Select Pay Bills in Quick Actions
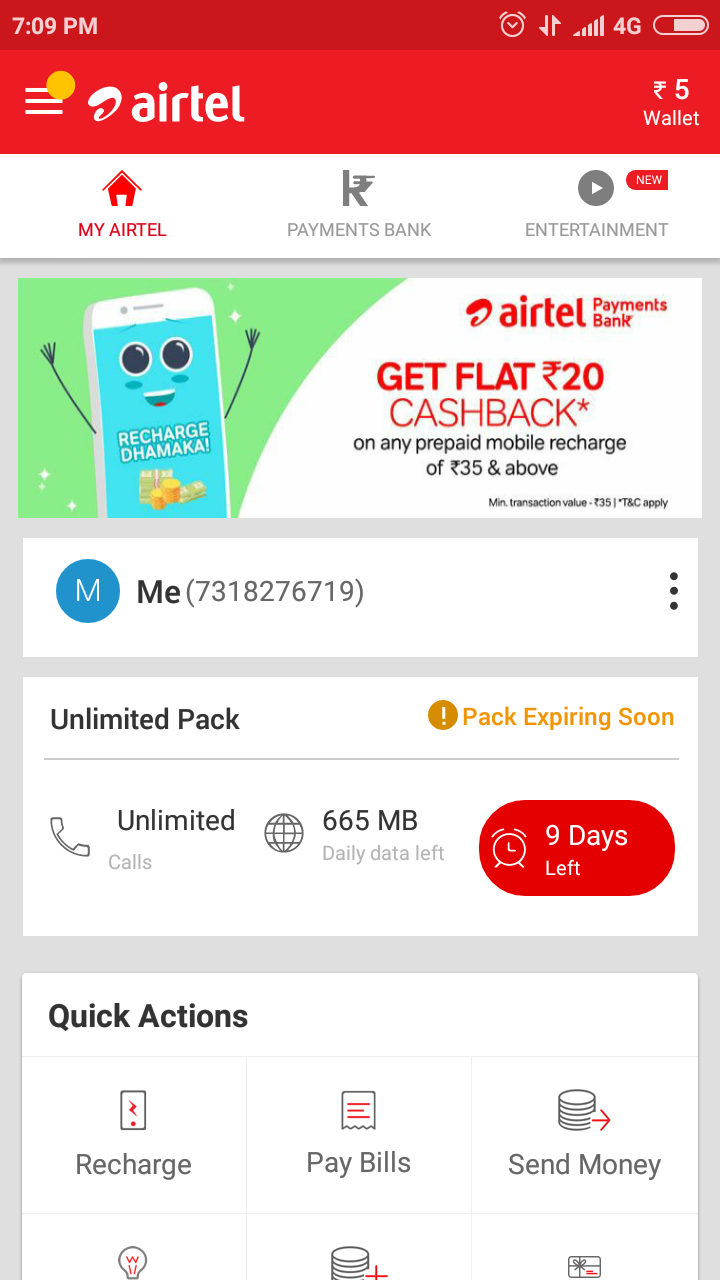The image size is (720, 1280). (x=359, y=1135)
